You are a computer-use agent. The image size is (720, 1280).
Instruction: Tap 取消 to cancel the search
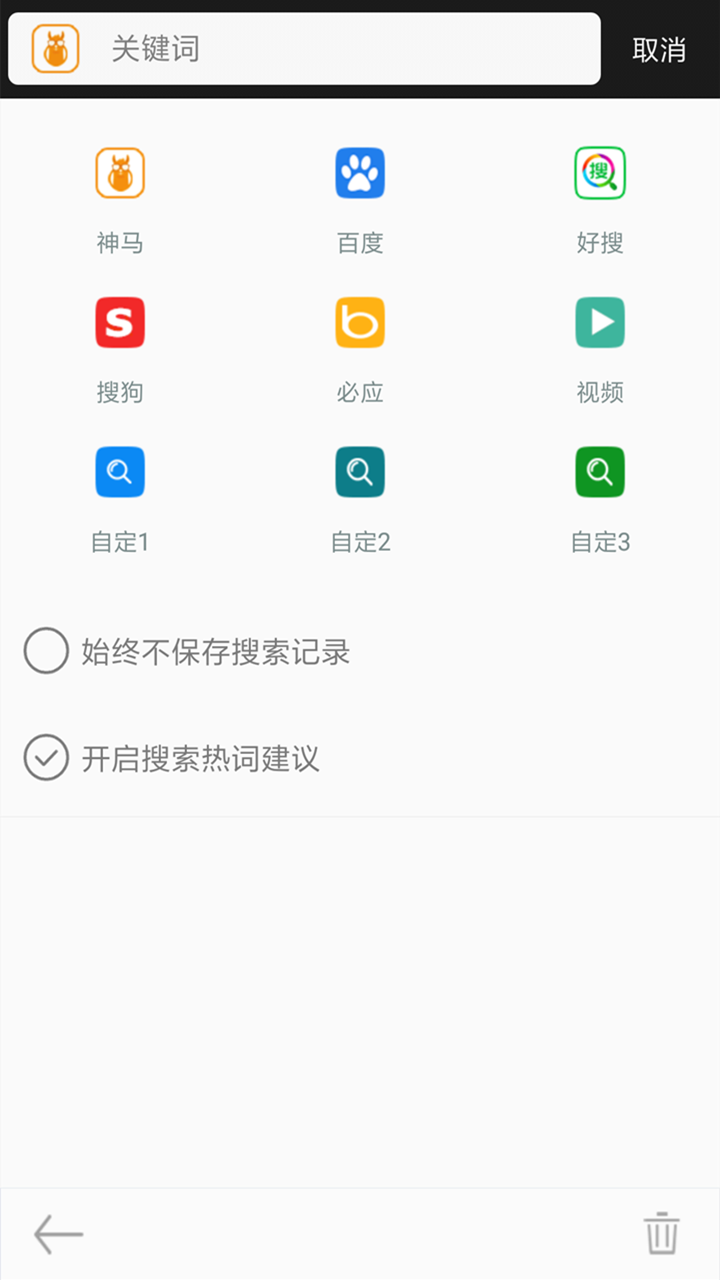[659, 50]
